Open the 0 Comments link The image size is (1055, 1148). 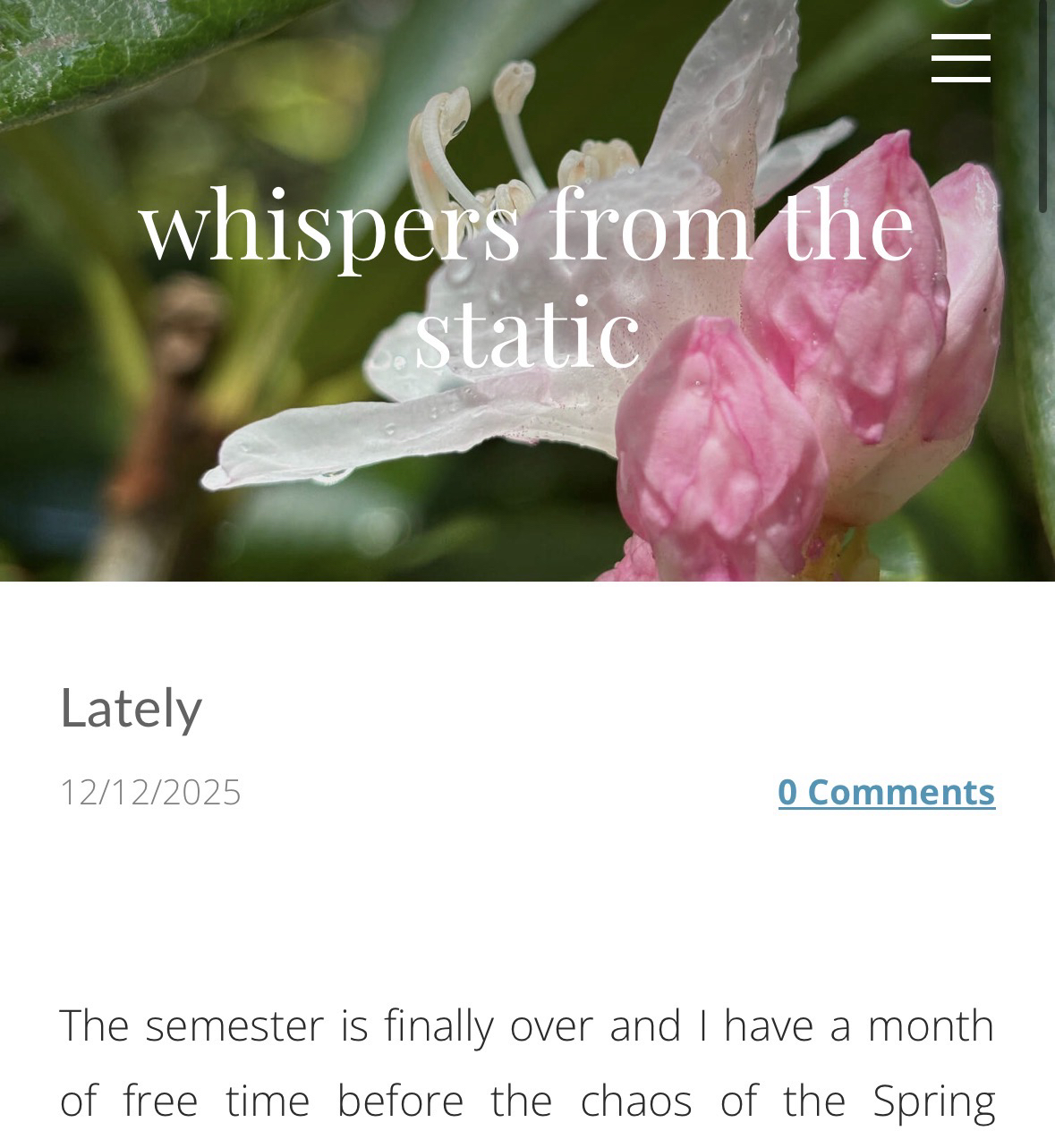click(886, 792)
